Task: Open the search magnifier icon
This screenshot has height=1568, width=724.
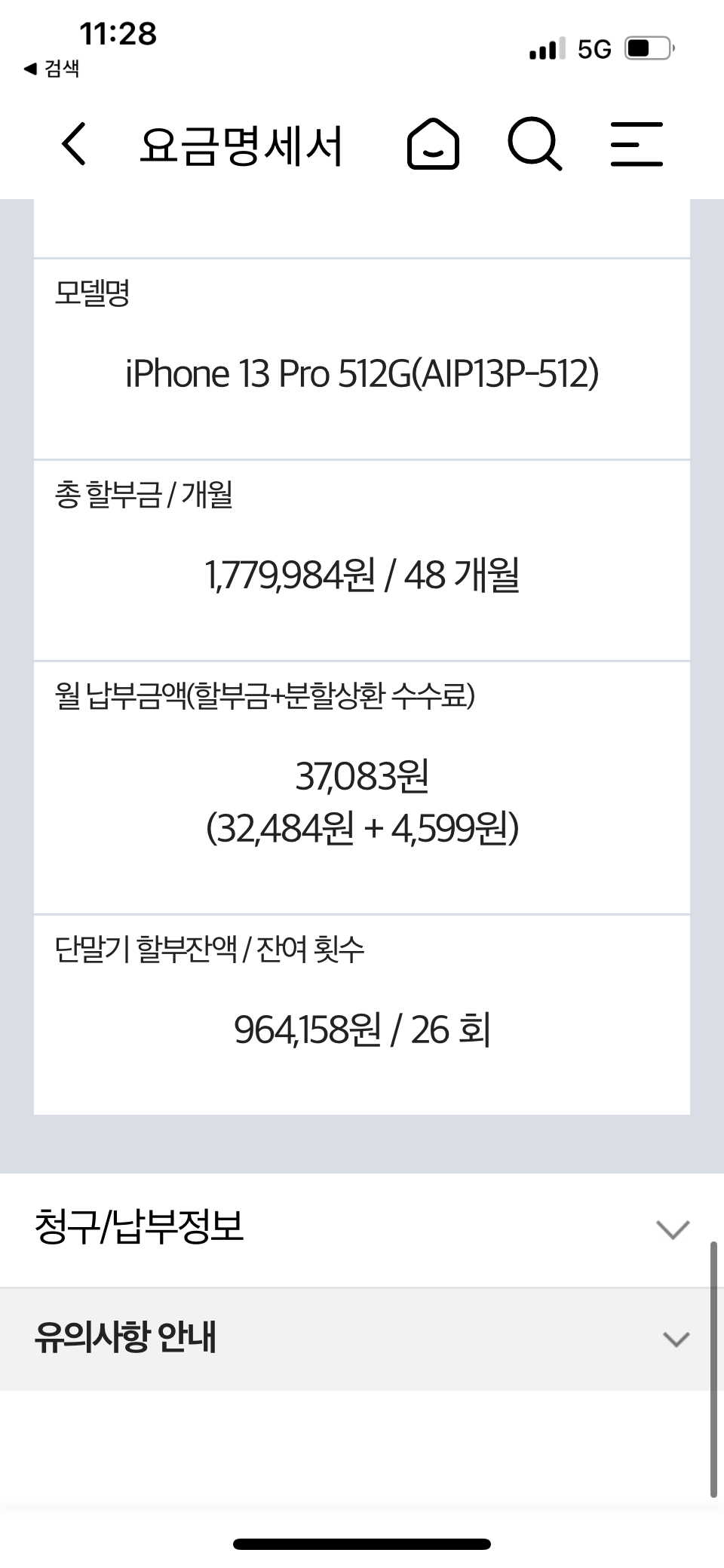Action: (x=535, y=143)
